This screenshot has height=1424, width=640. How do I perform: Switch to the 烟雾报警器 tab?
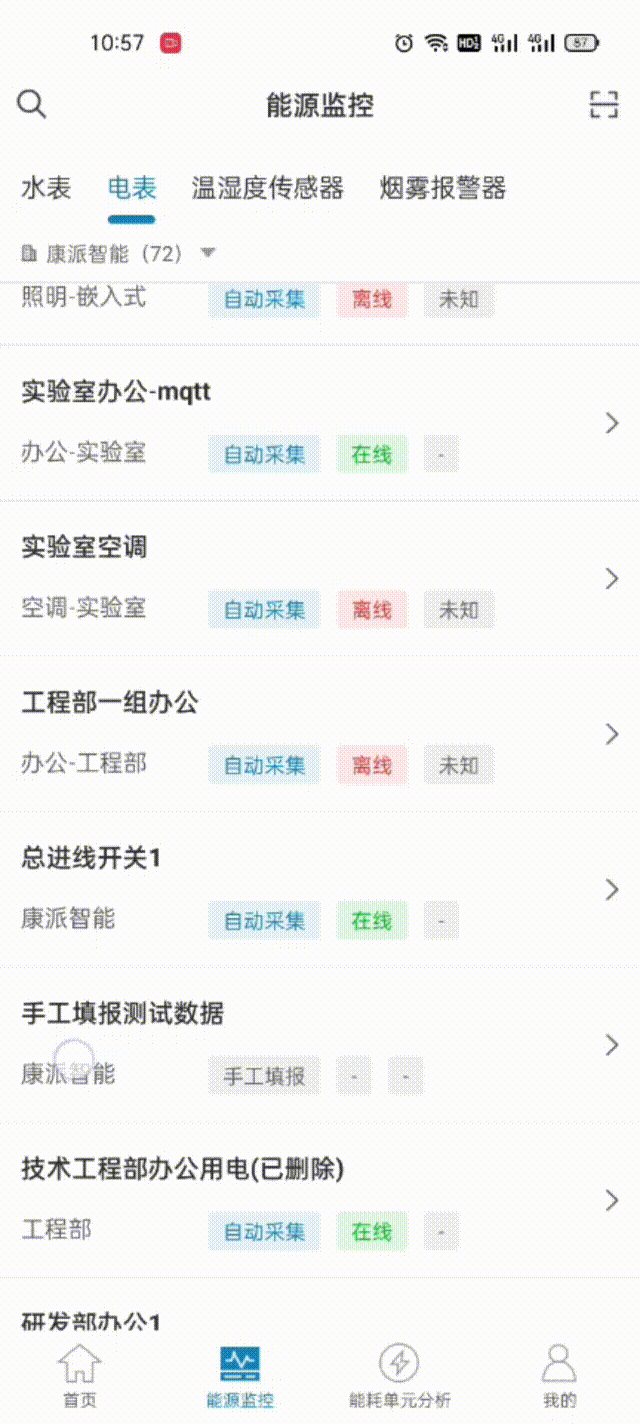click(442, 188)
